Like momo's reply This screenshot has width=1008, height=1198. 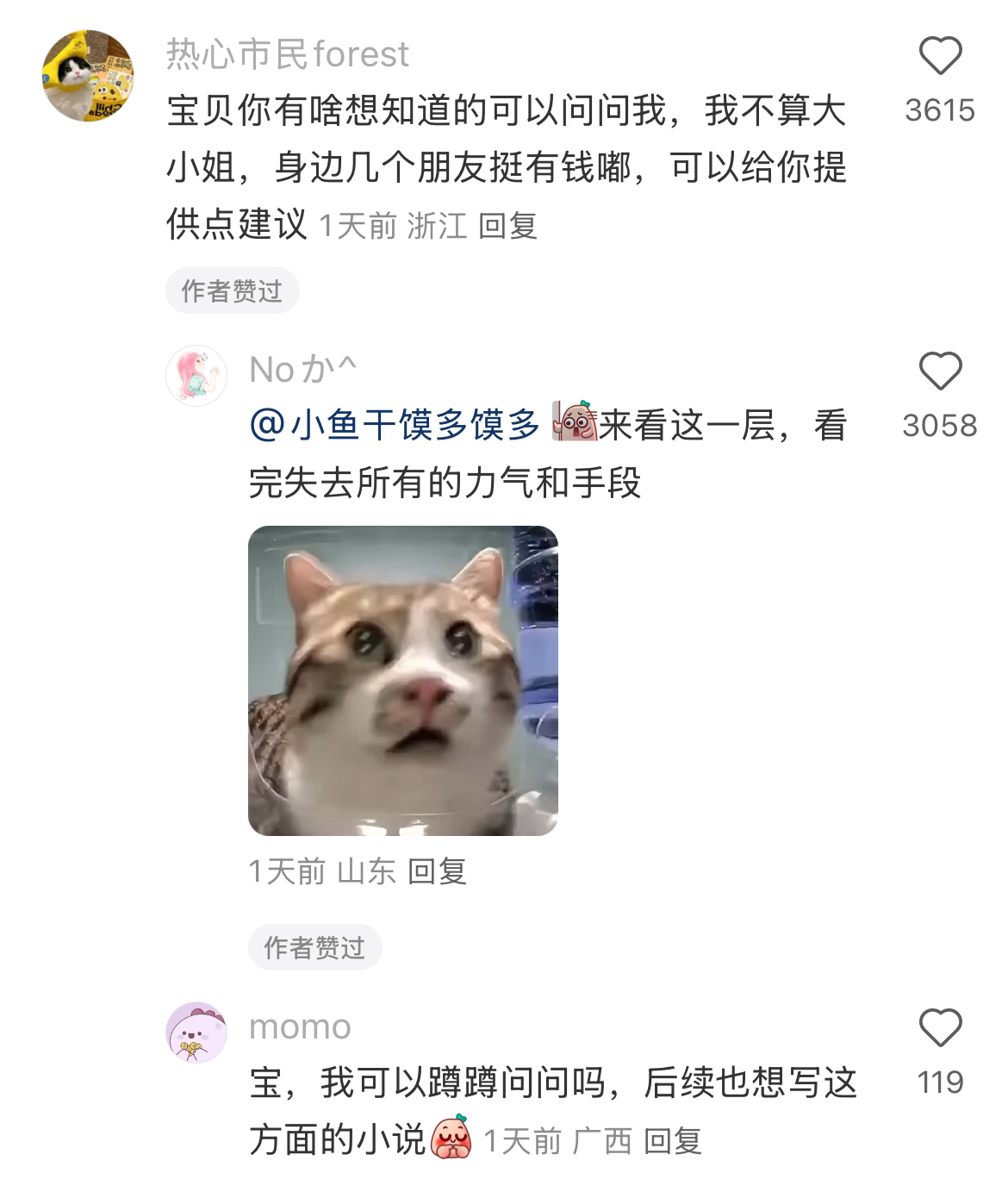940,1028
